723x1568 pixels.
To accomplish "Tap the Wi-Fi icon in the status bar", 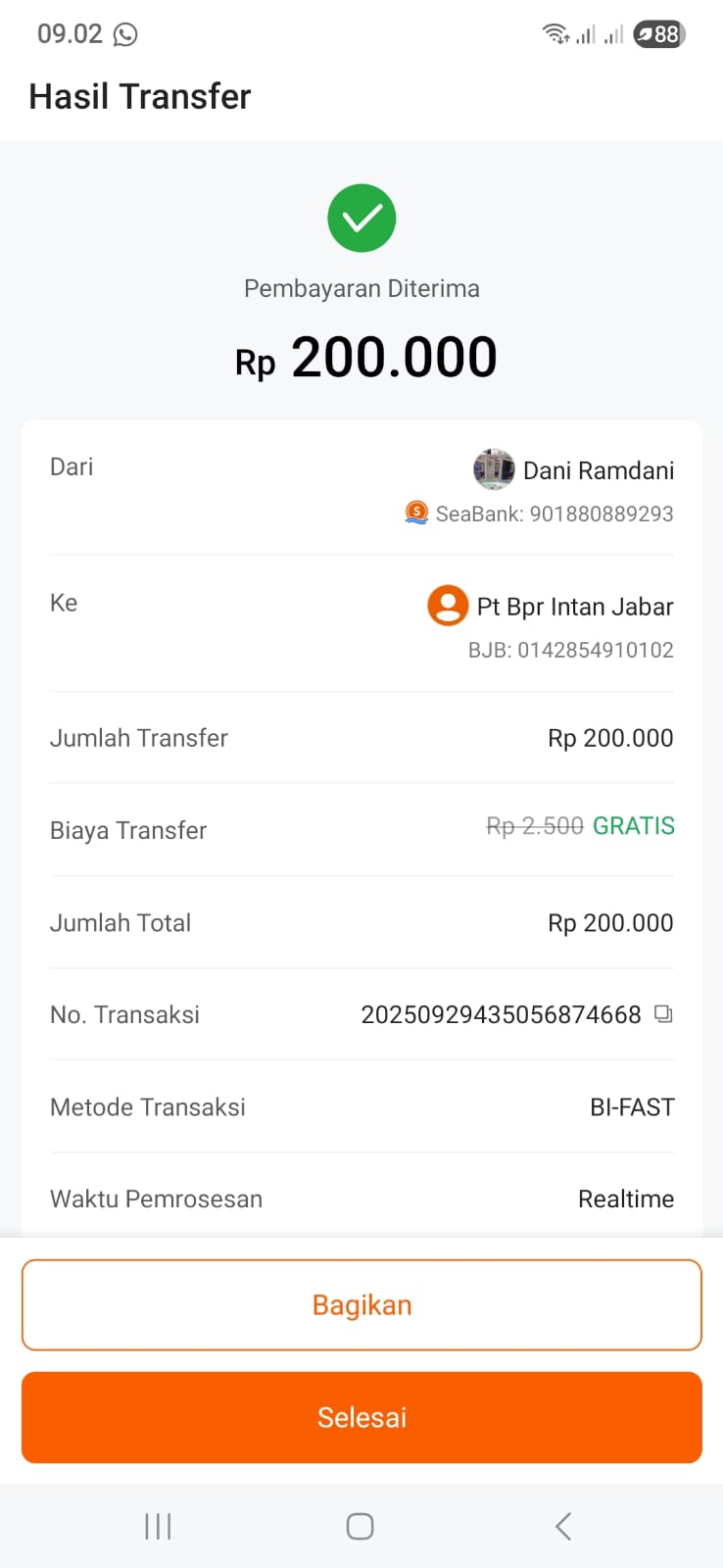I will point(555,32).
